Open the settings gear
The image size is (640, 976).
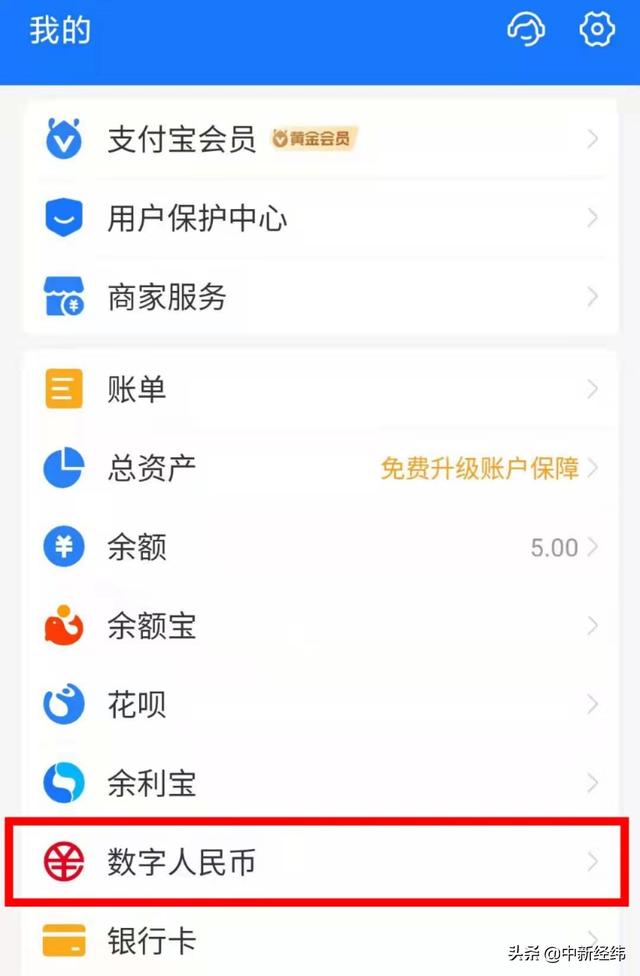click(596, 31)
